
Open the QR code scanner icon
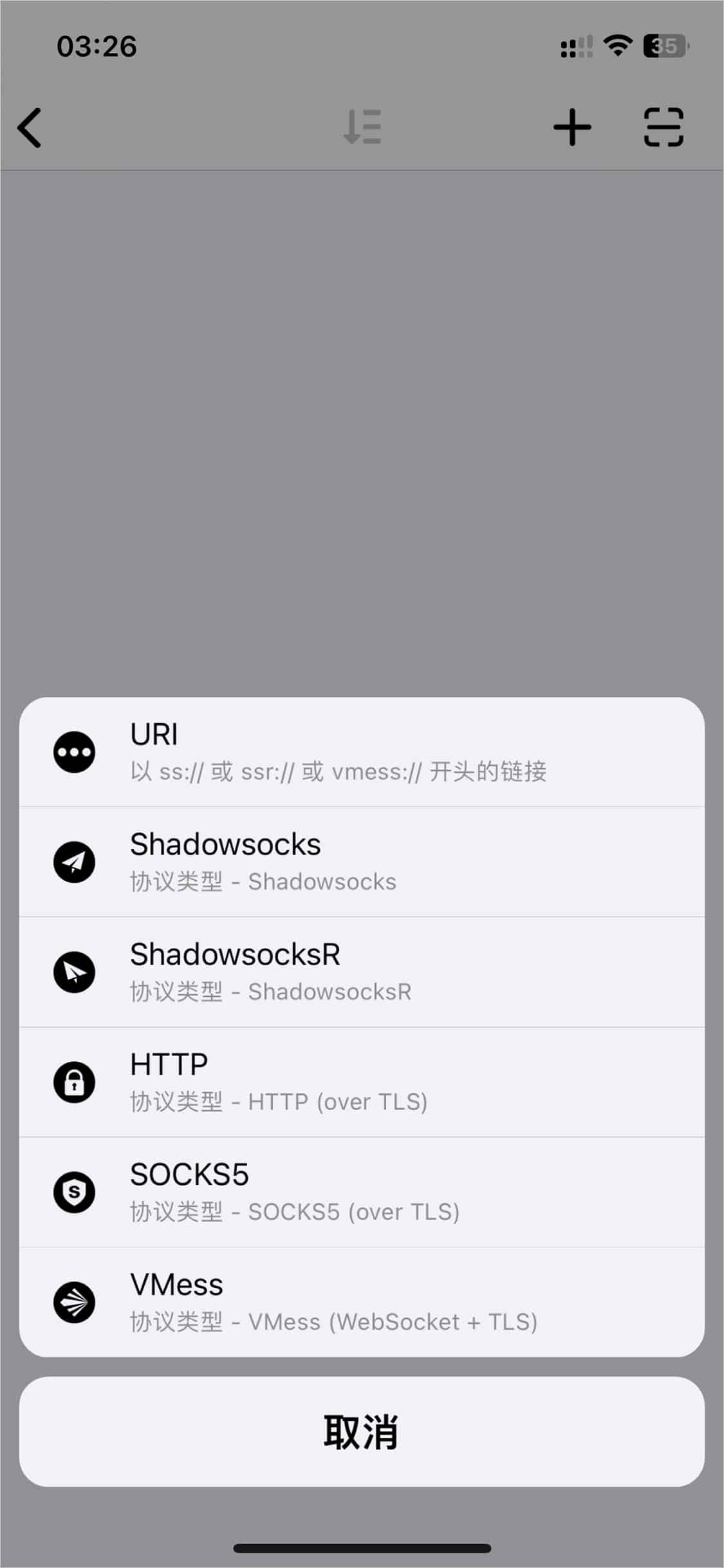click(x=664, y=128)
